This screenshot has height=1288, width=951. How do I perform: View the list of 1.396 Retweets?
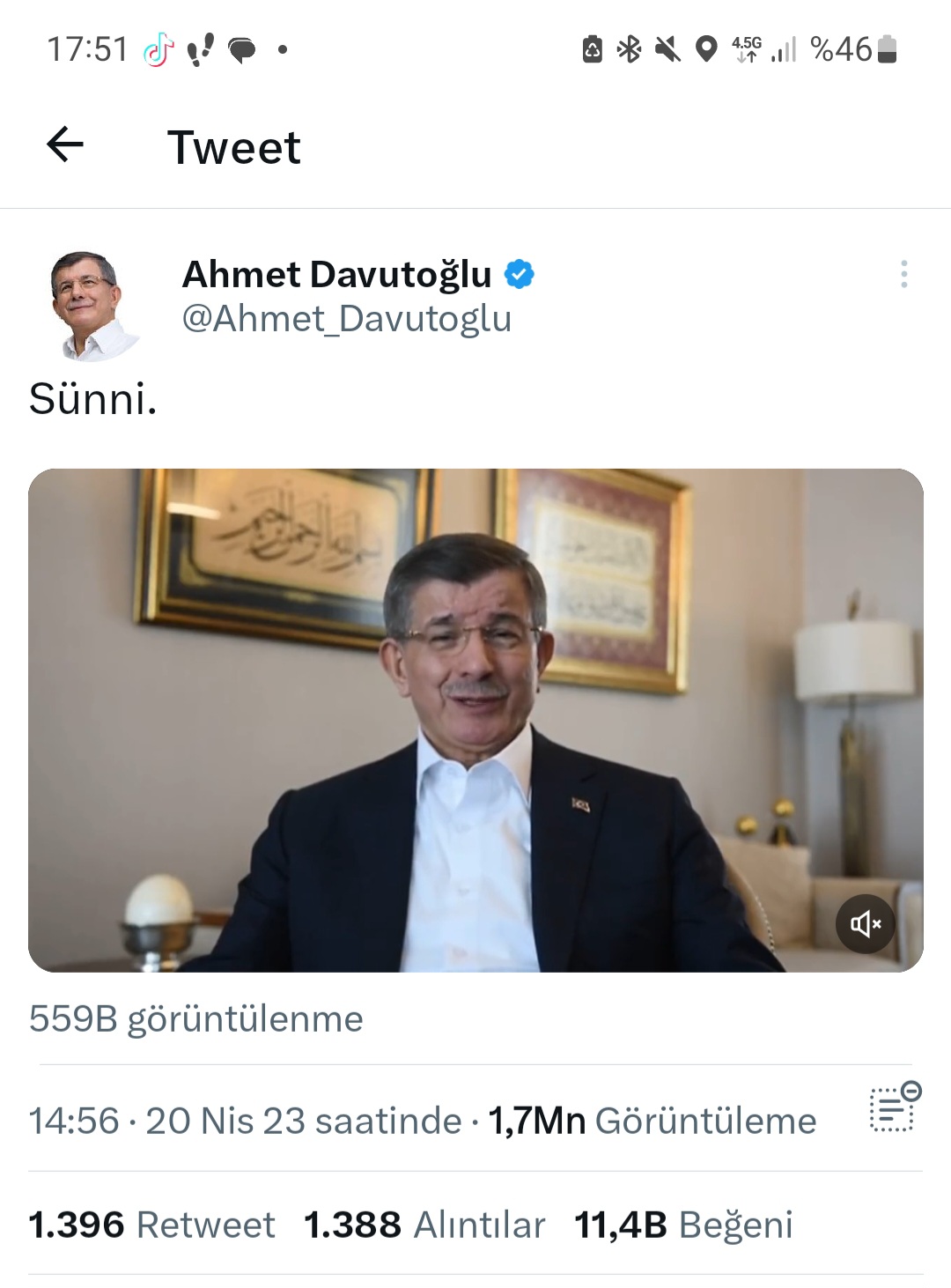coord(151,1225)
